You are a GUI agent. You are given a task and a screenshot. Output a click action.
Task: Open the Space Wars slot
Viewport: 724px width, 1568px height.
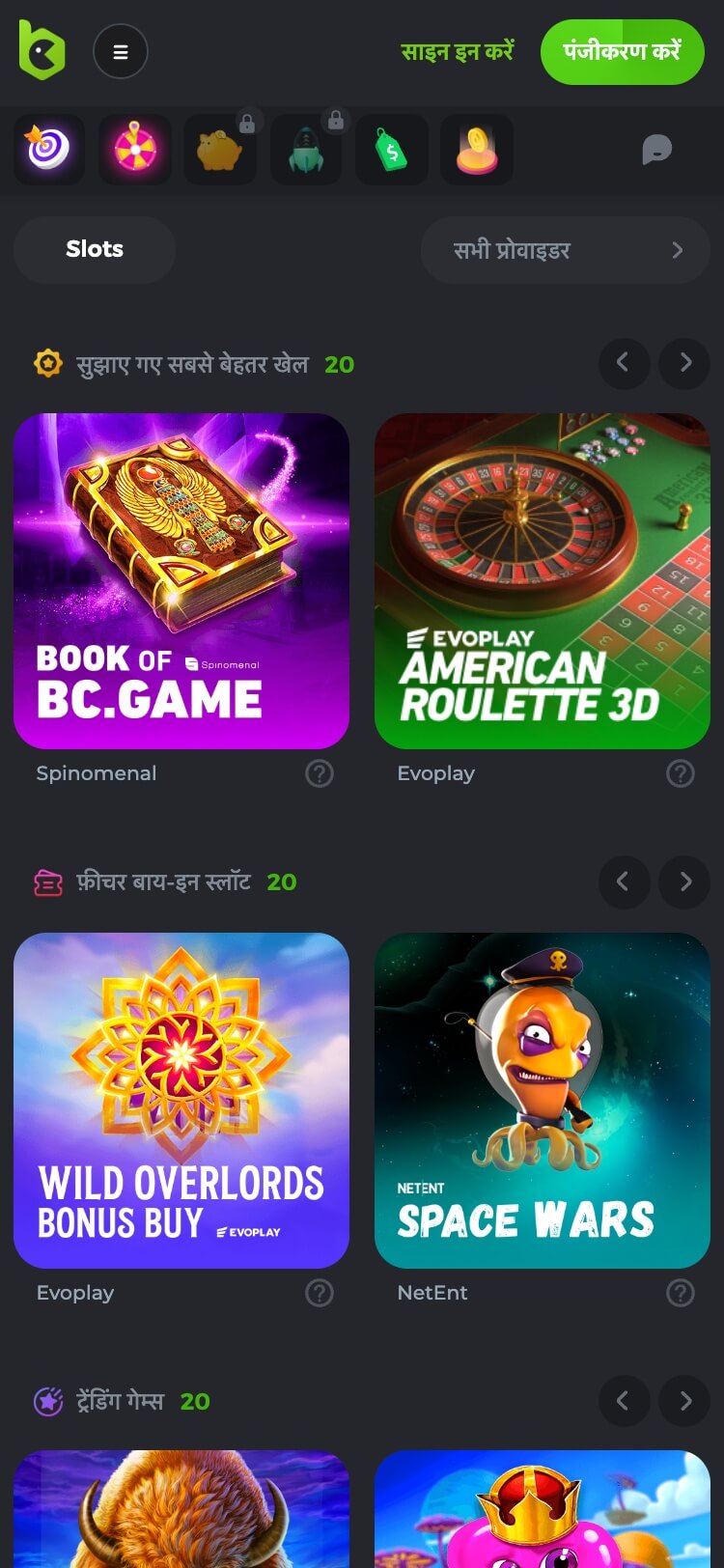point(542,1100)
